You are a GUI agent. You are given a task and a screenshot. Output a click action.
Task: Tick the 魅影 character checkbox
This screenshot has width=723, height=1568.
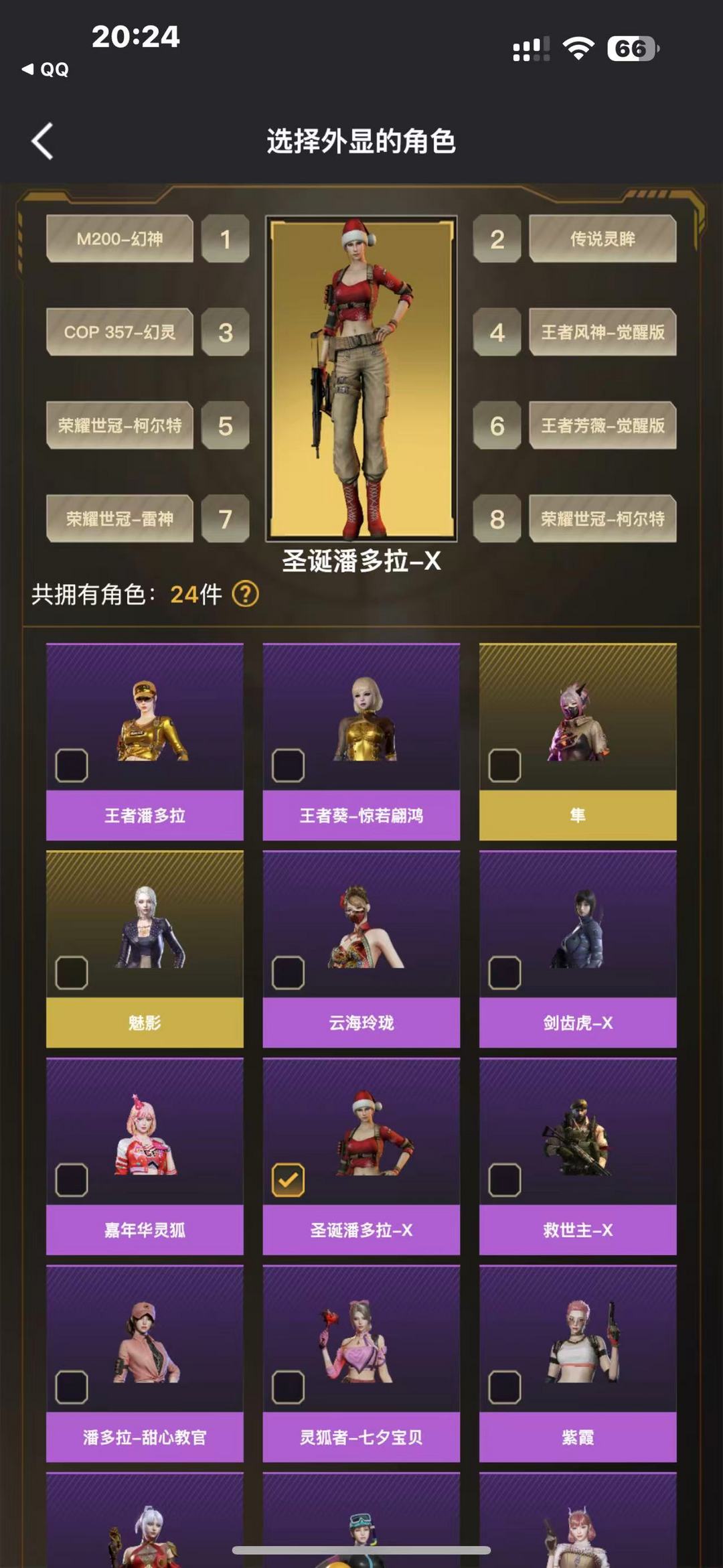pyautogui.click(x=72, y=973)
